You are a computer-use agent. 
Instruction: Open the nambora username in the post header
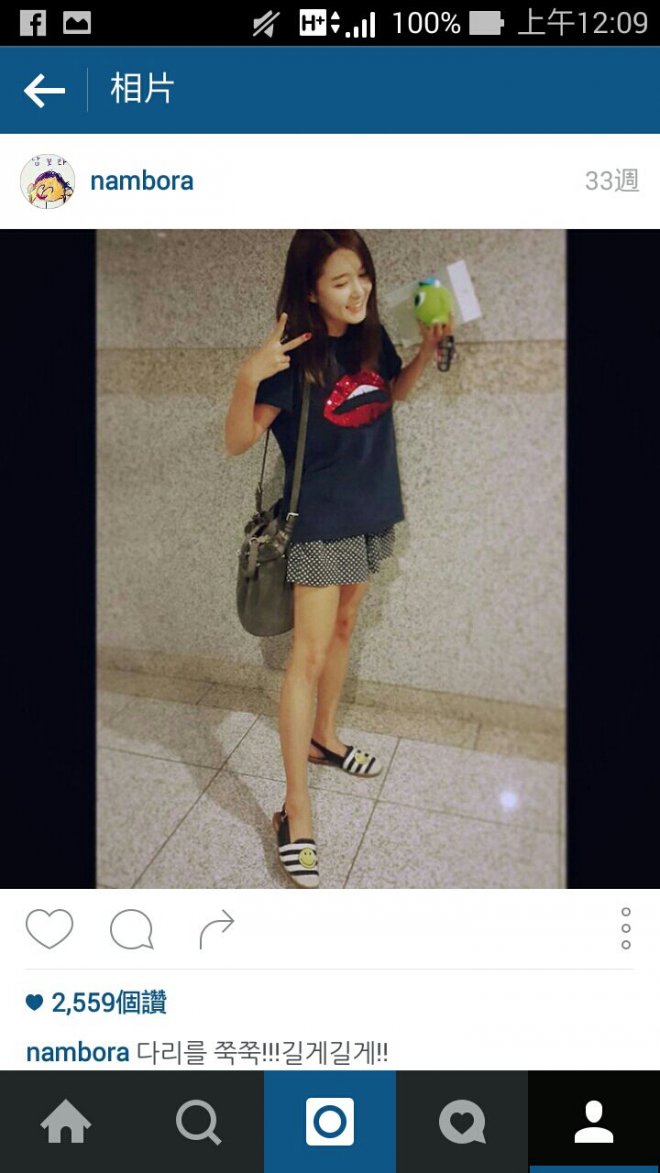pos(141,181)
